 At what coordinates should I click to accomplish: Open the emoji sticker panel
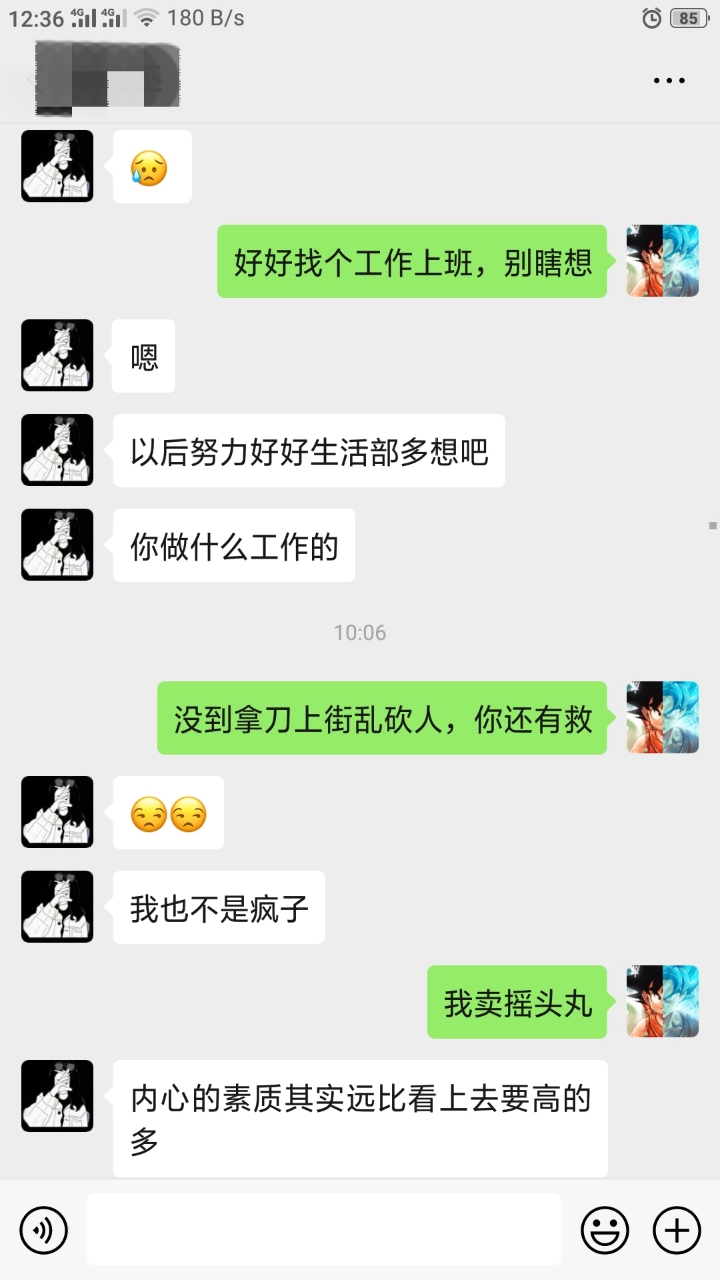point(605,1229)
